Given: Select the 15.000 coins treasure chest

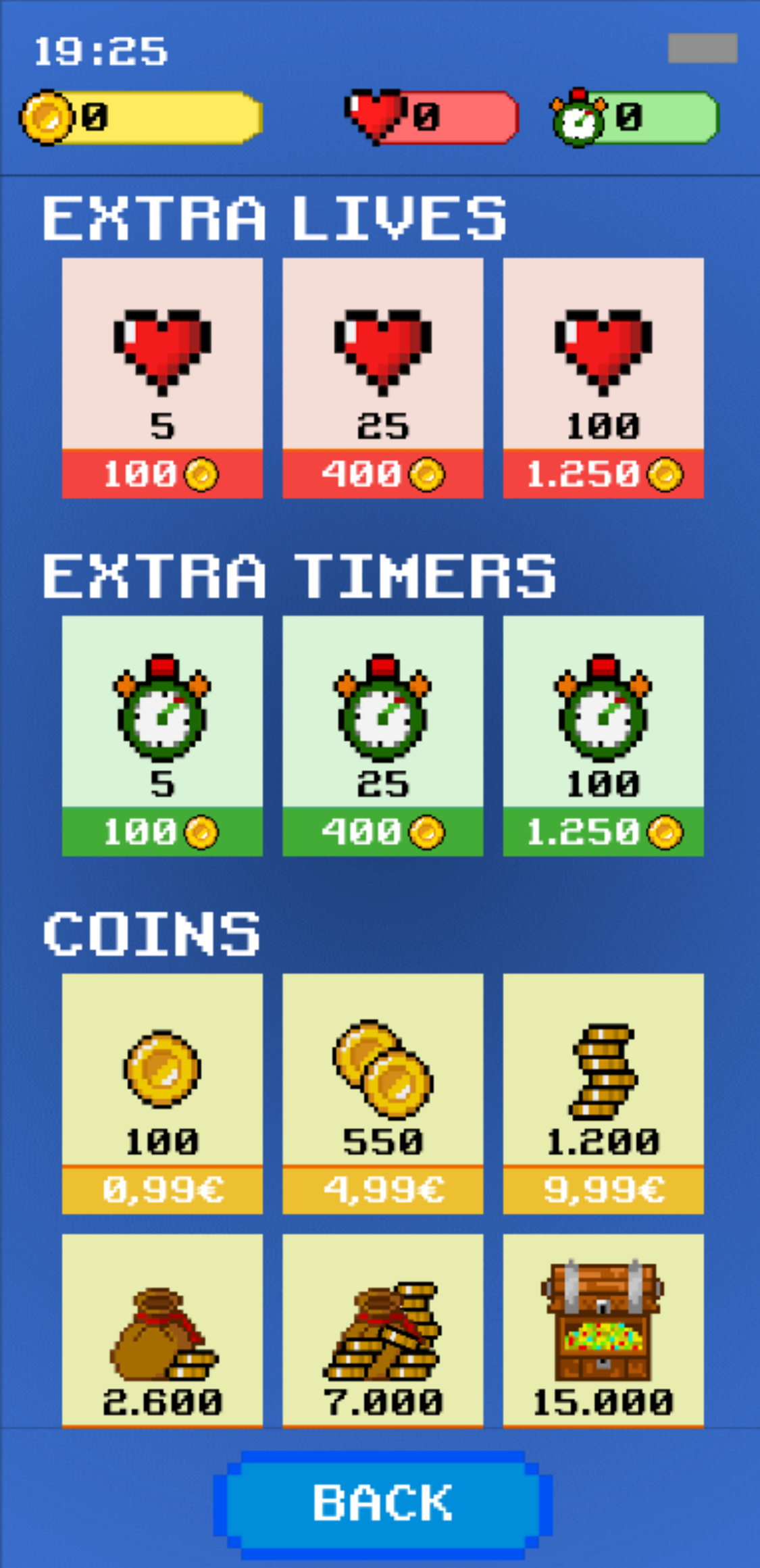Looking at the screenshot, I should pos(603,1331).
